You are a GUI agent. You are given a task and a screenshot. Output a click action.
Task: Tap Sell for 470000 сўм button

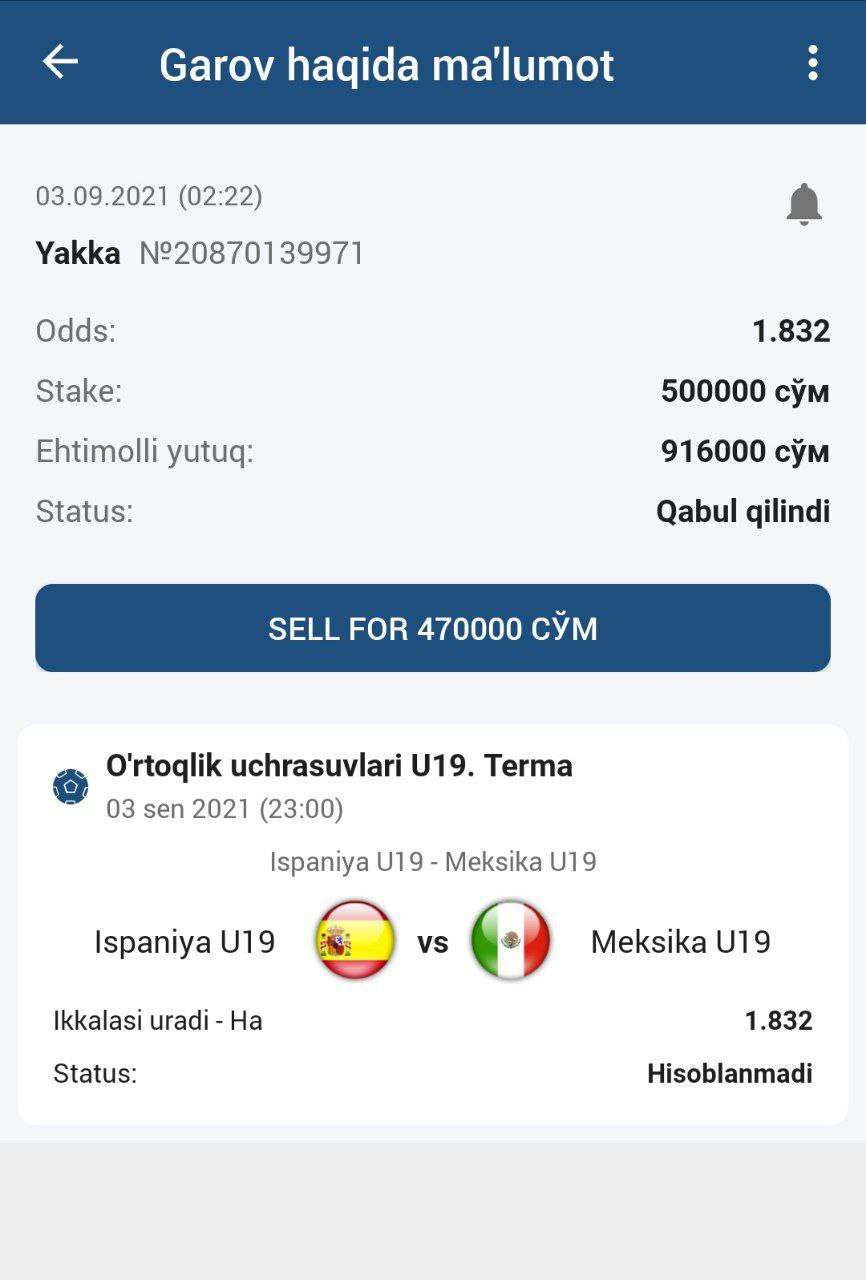coord(433,628)
